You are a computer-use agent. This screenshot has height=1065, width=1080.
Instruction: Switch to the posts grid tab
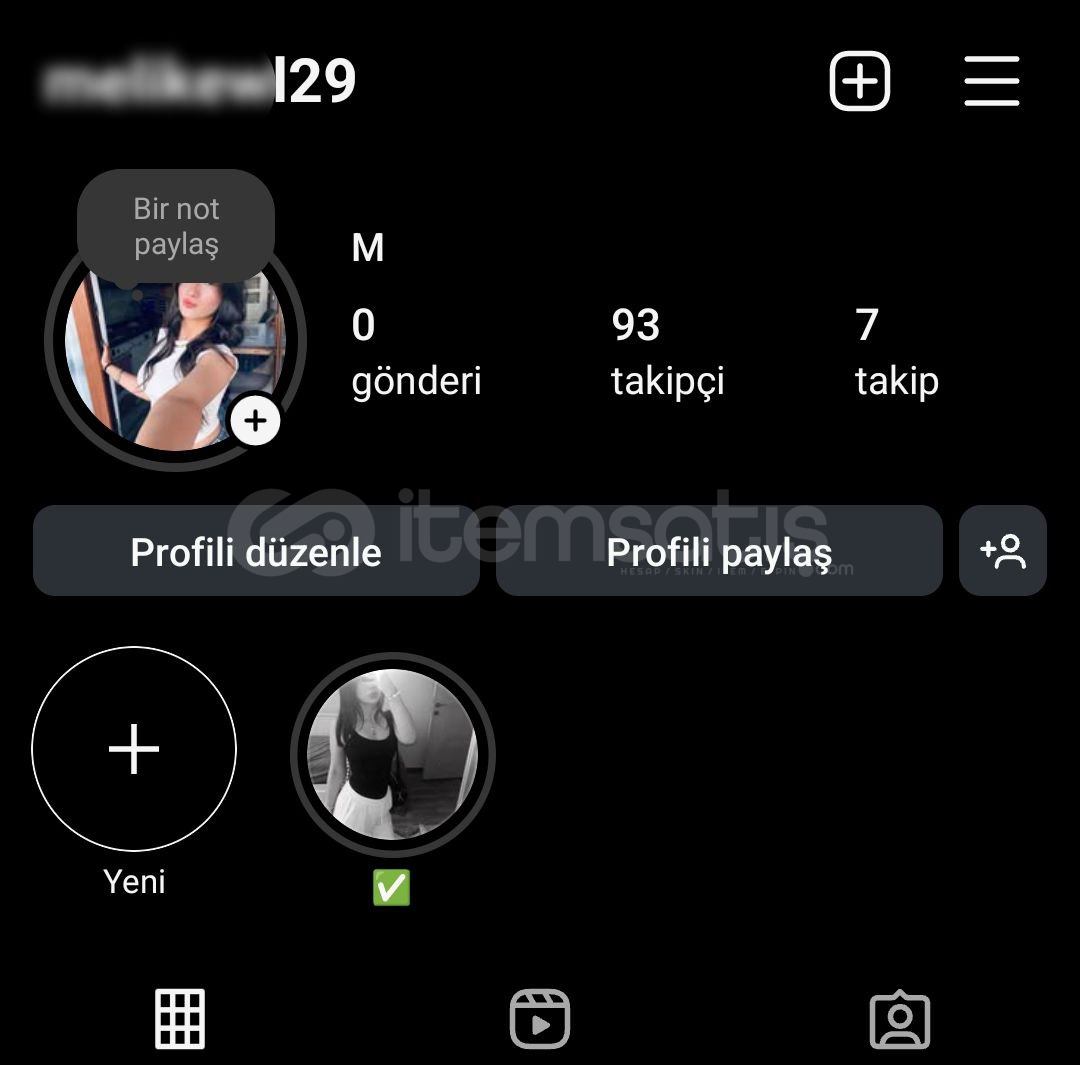click(x=180, y=1018)
